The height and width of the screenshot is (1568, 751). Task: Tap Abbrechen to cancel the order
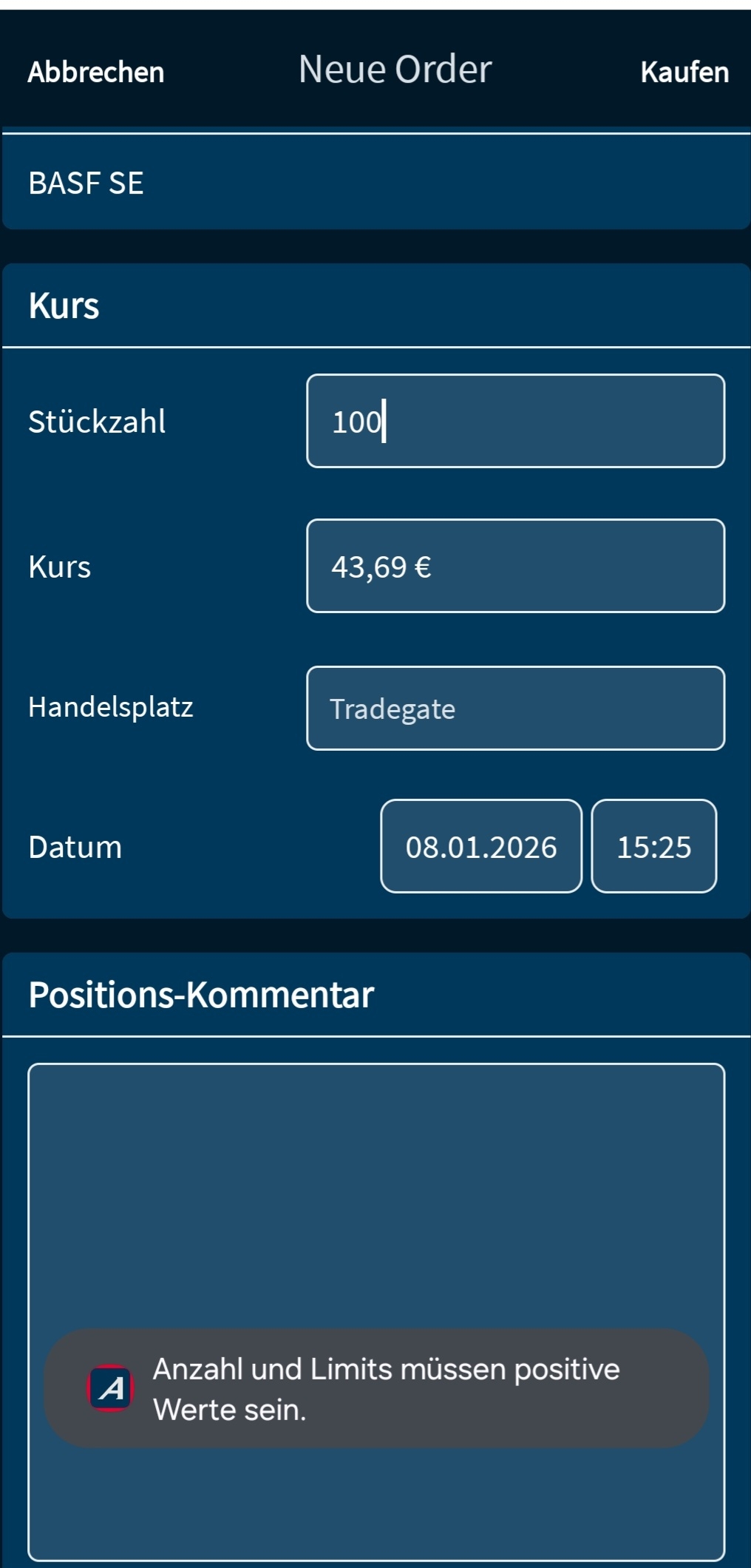click(96, 72)
